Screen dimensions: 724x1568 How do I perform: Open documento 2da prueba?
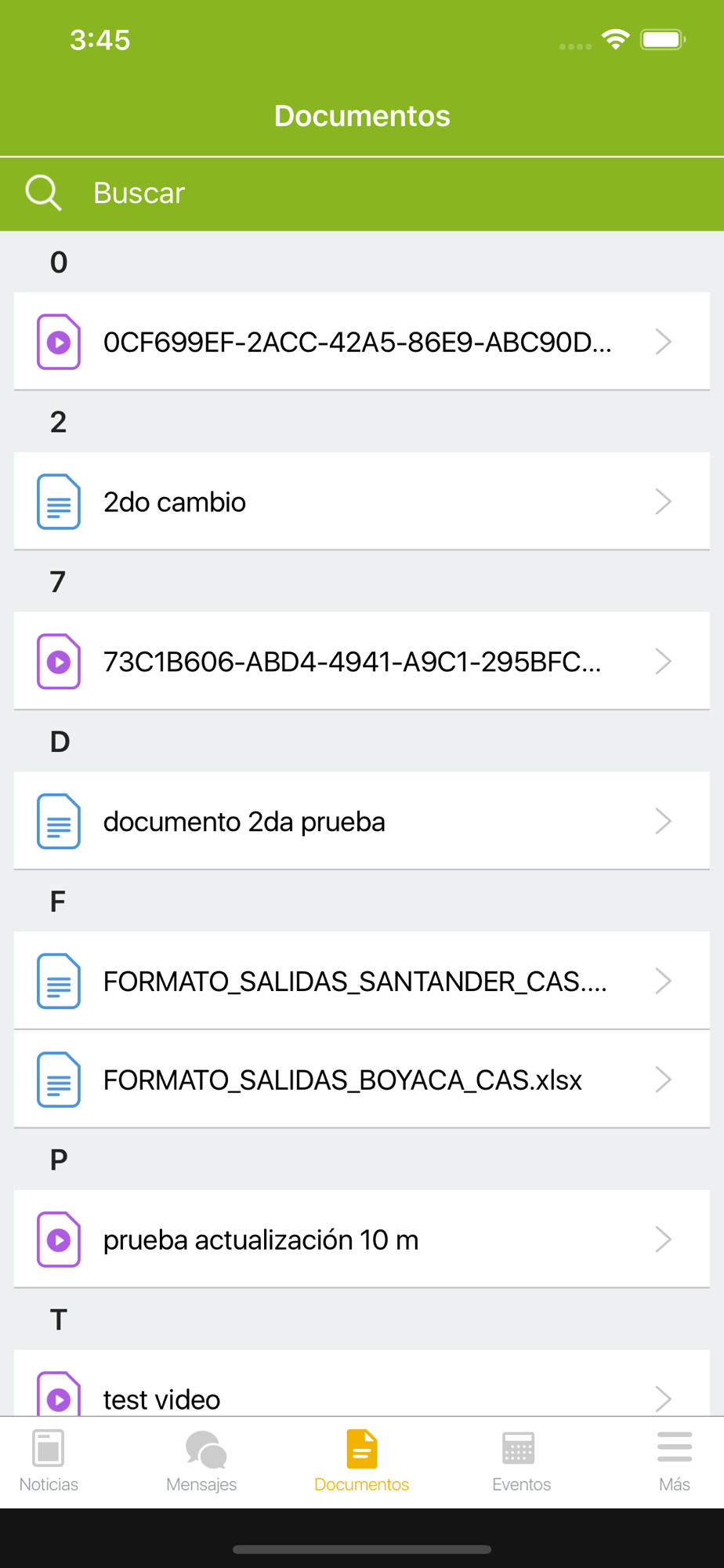[x=362, y=822]
